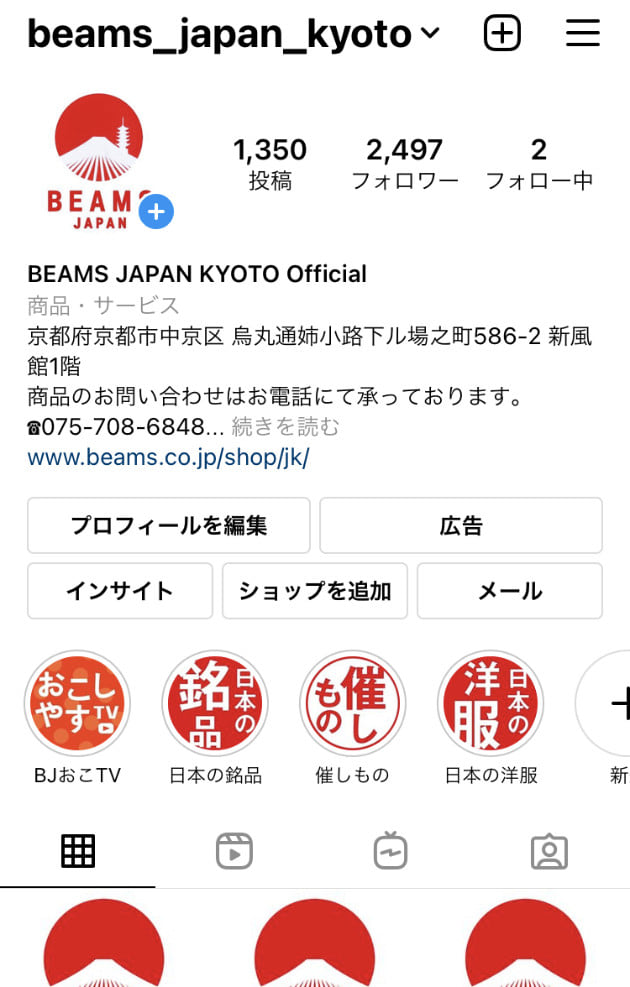
Task: Open 日本の銘品 story highlight
Action: (215, 703)
